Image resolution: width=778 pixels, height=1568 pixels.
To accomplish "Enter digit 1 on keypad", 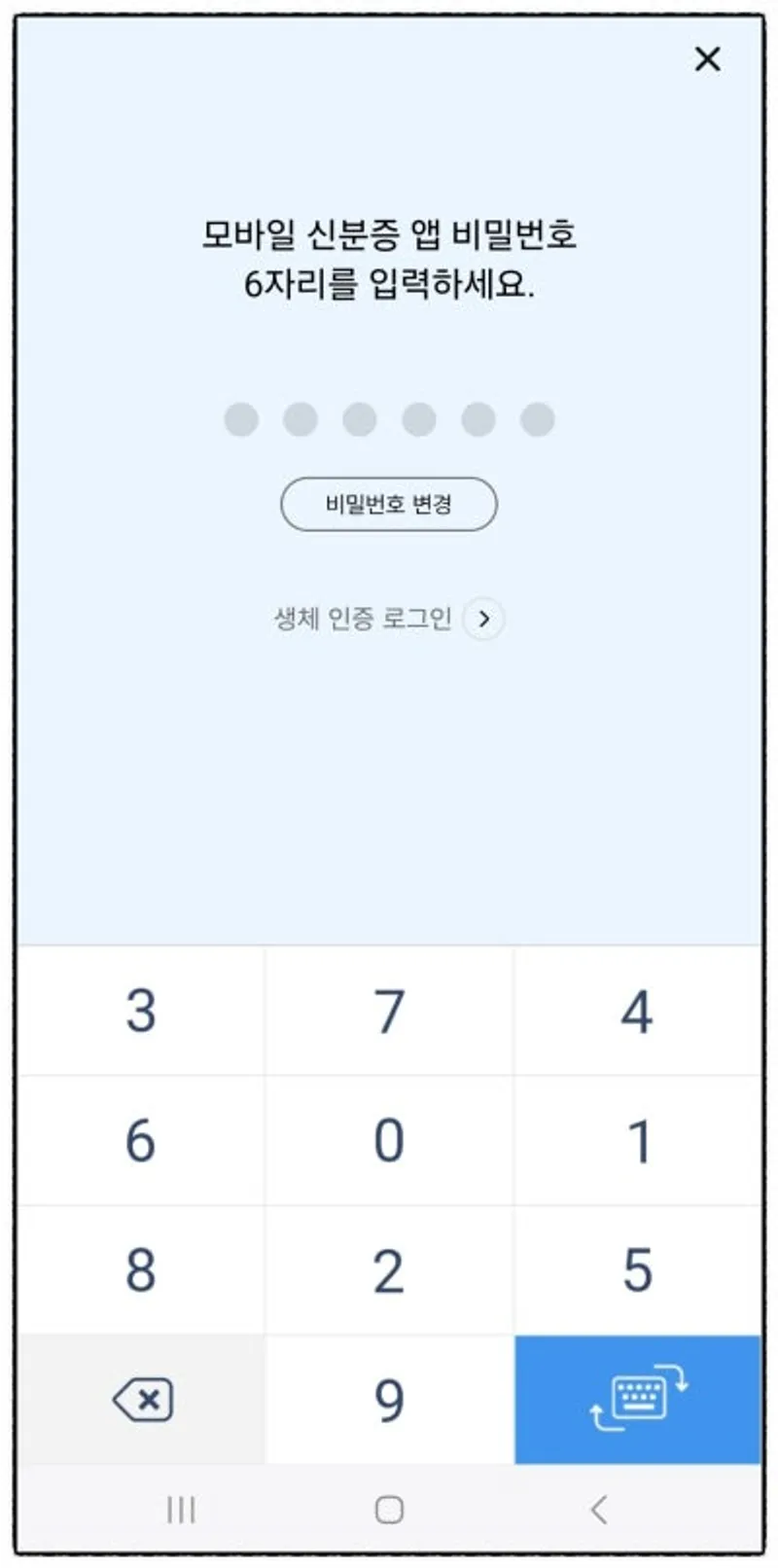I will click(x=637, y=1140).
